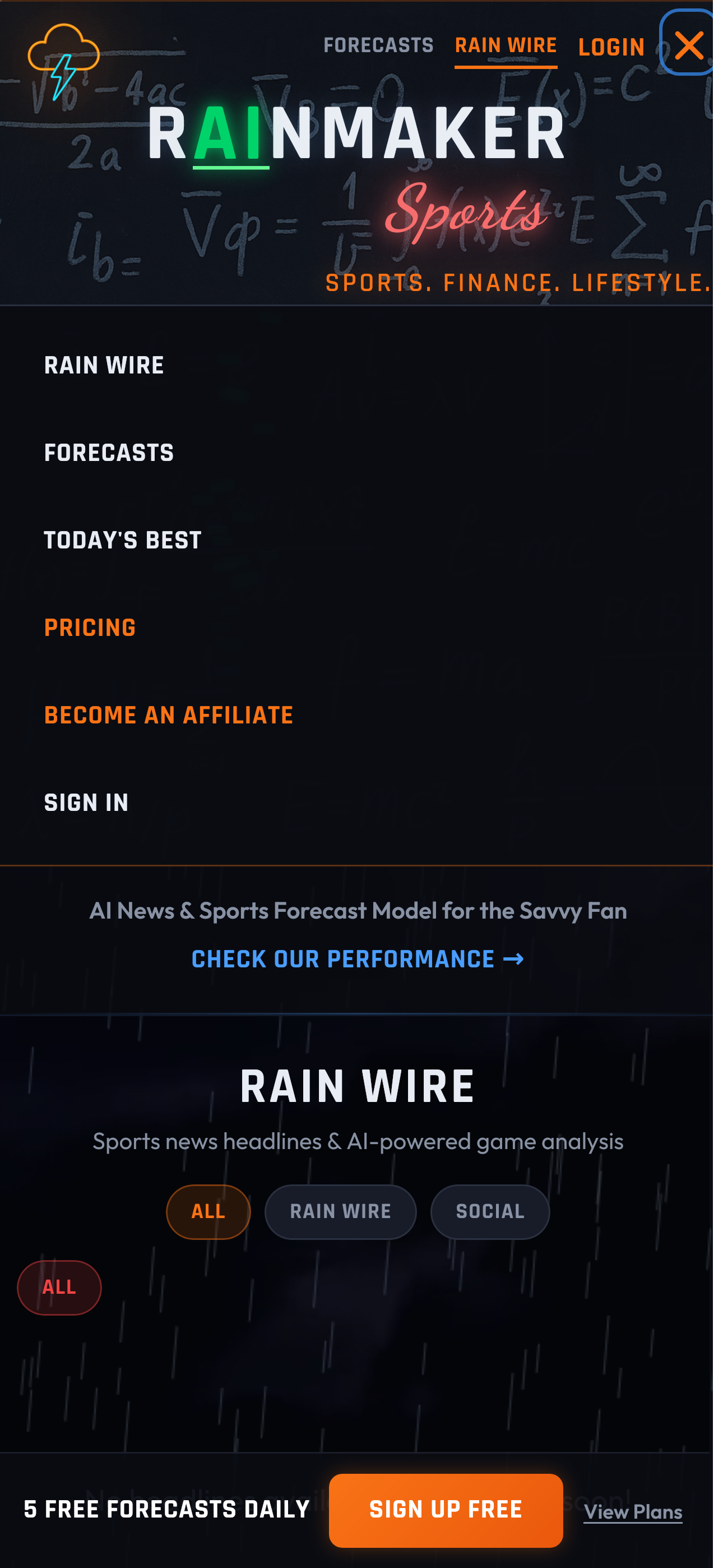Tap the Login link

pos(610,47)
